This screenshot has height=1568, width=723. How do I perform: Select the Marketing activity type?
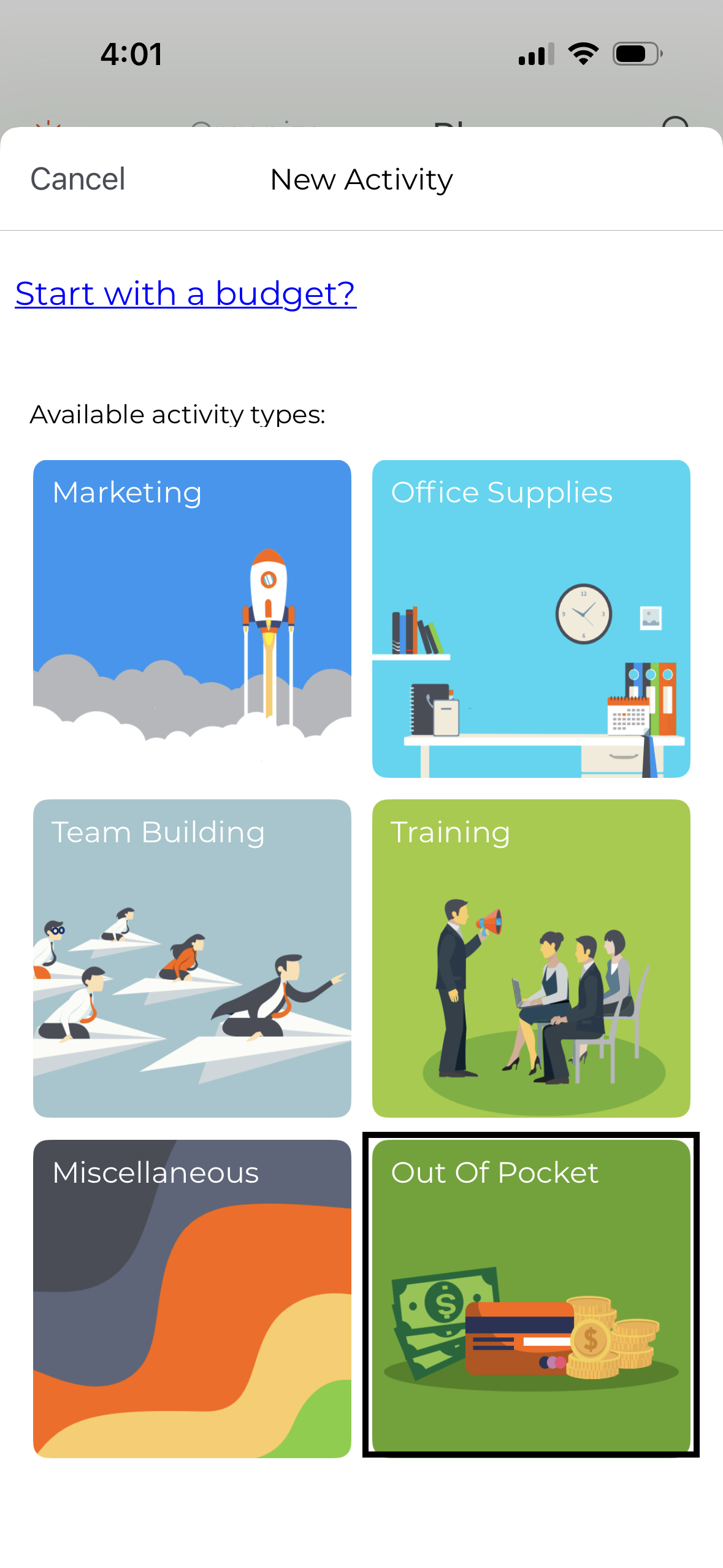point(192,618)
